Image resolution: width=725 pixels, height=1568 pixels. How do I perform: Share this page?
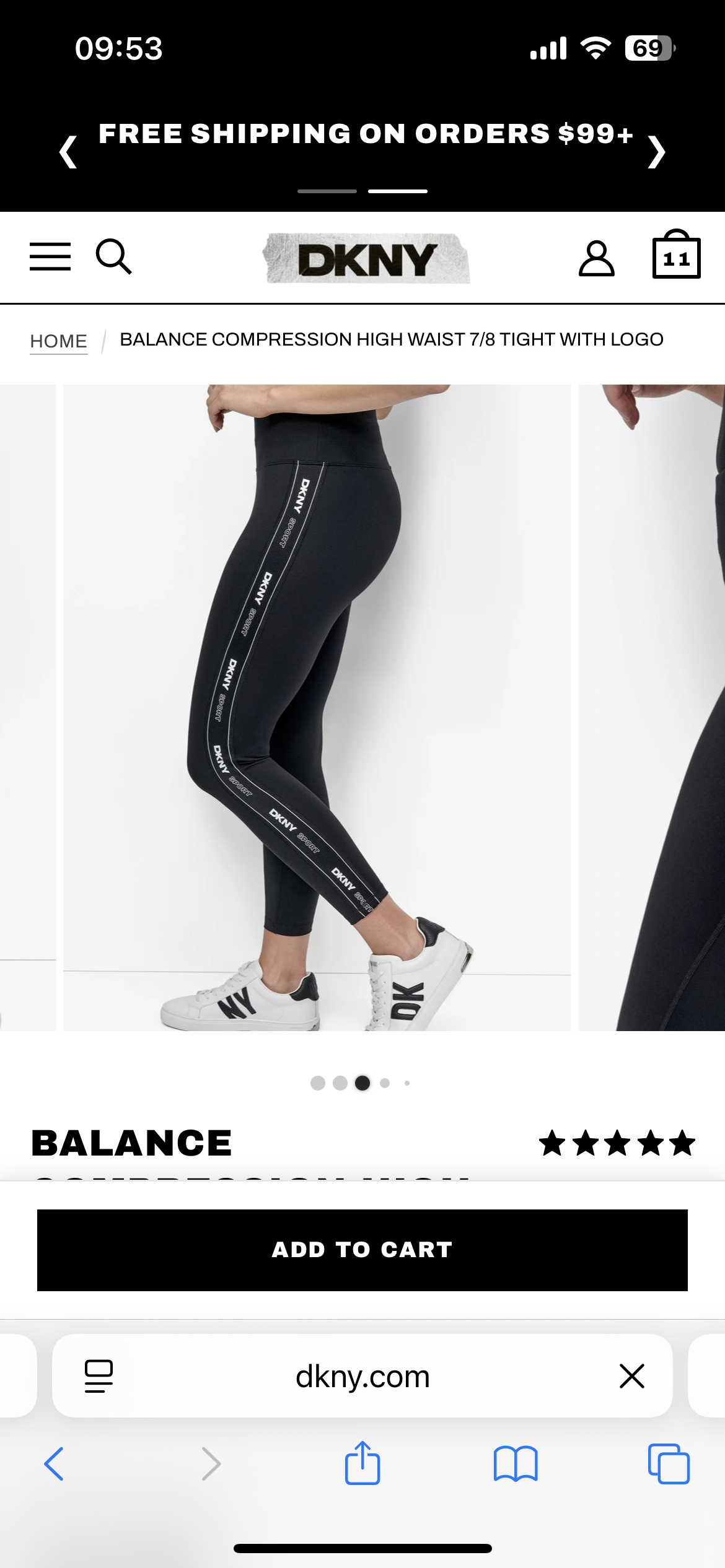click(362, 1463)
